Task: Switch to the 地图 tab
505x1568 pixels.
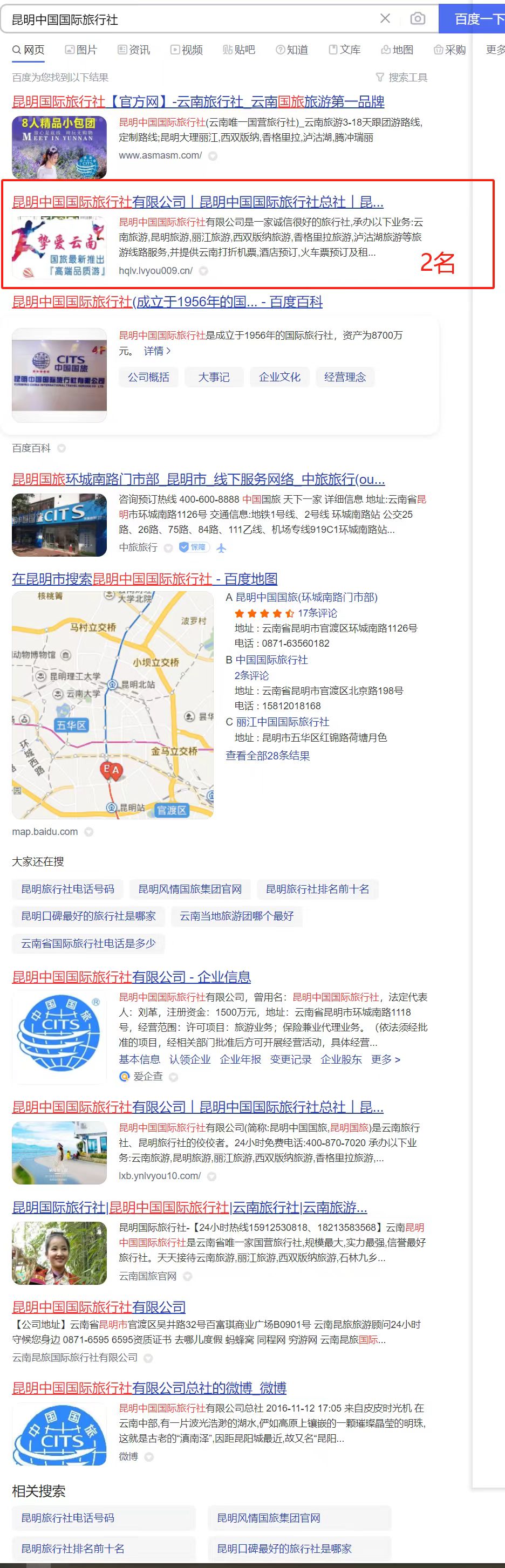Action: pos(397,50)
